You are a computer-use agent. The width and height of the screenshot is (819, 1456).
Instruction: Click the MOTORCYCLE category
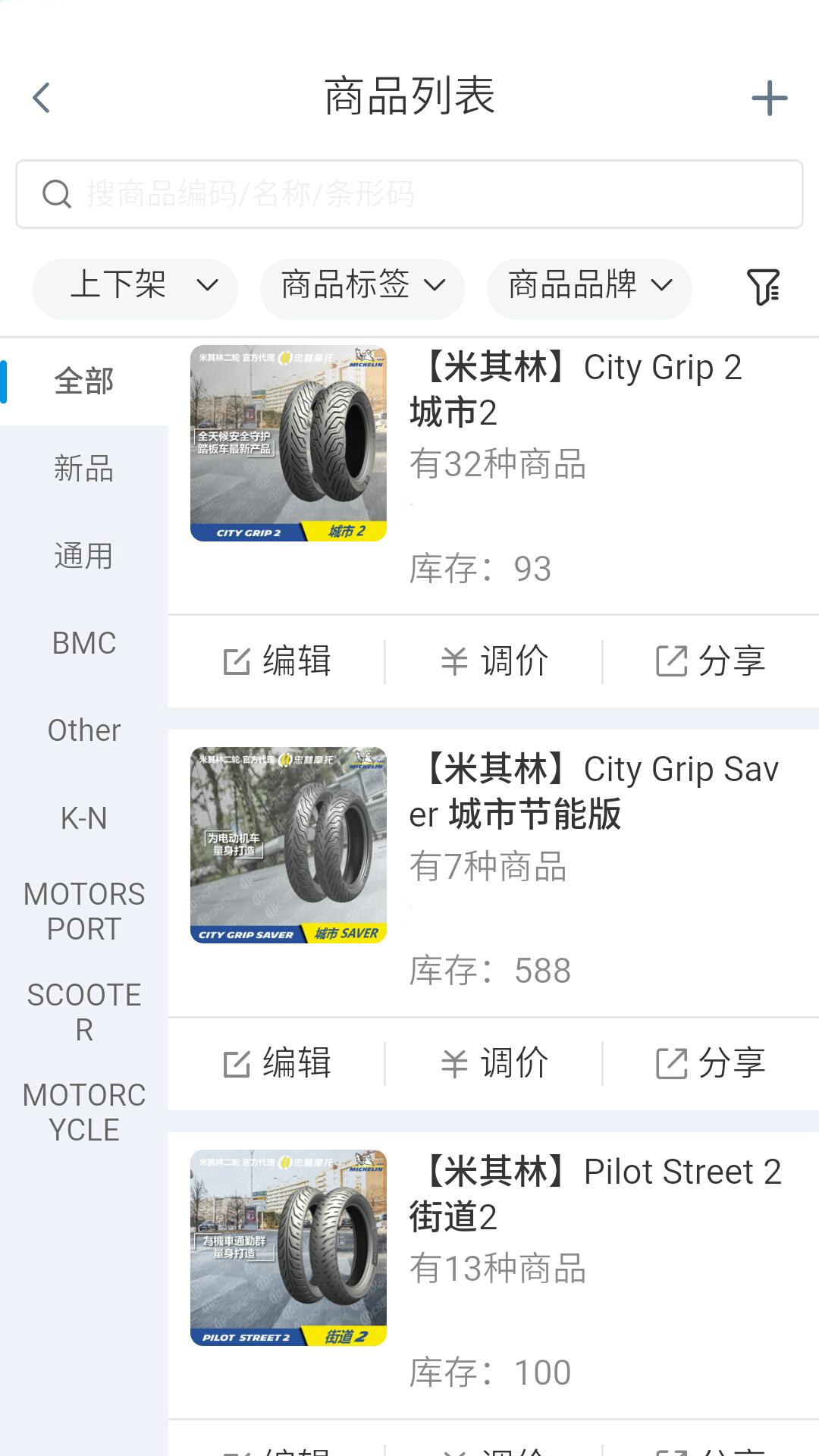point(83,1112)
